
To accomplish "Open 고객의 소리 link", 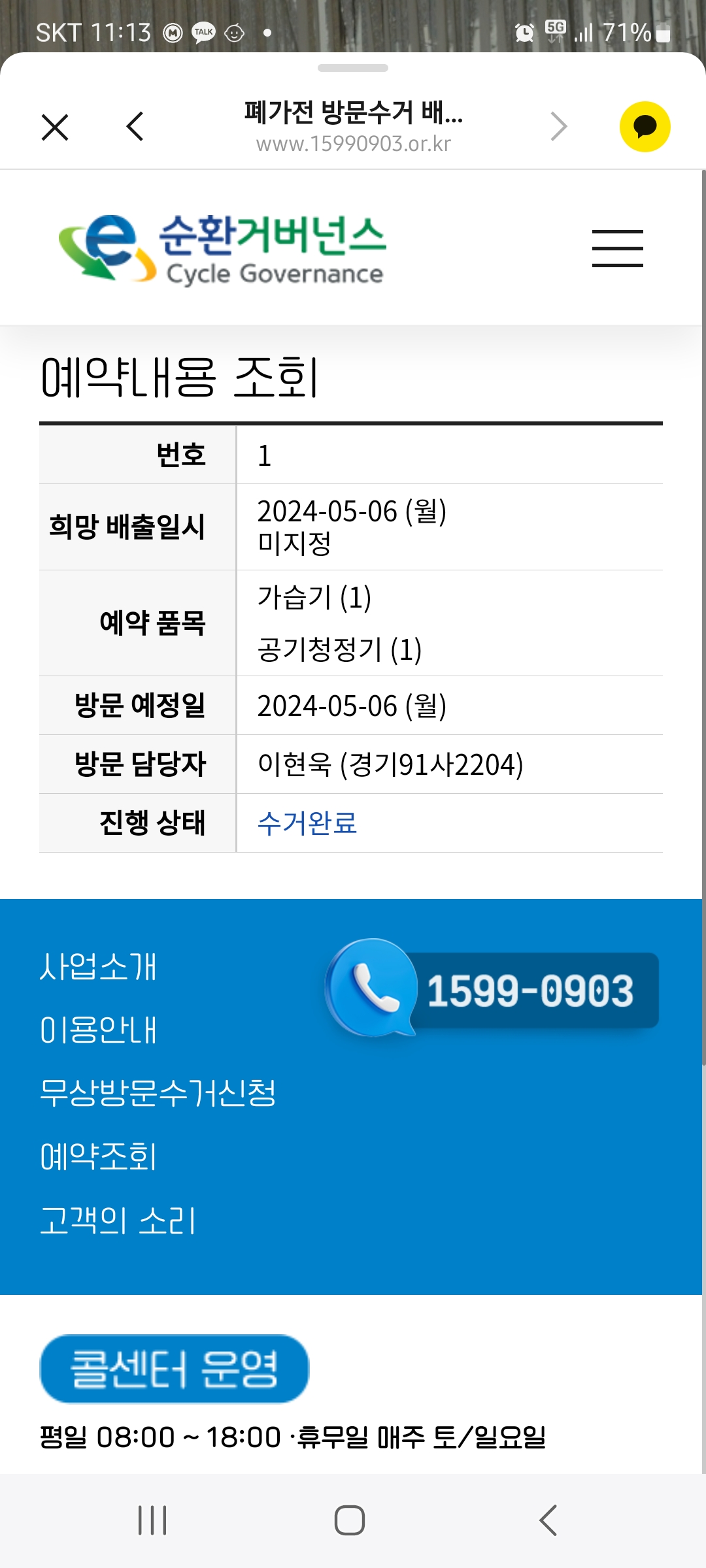I will 118,1220.
